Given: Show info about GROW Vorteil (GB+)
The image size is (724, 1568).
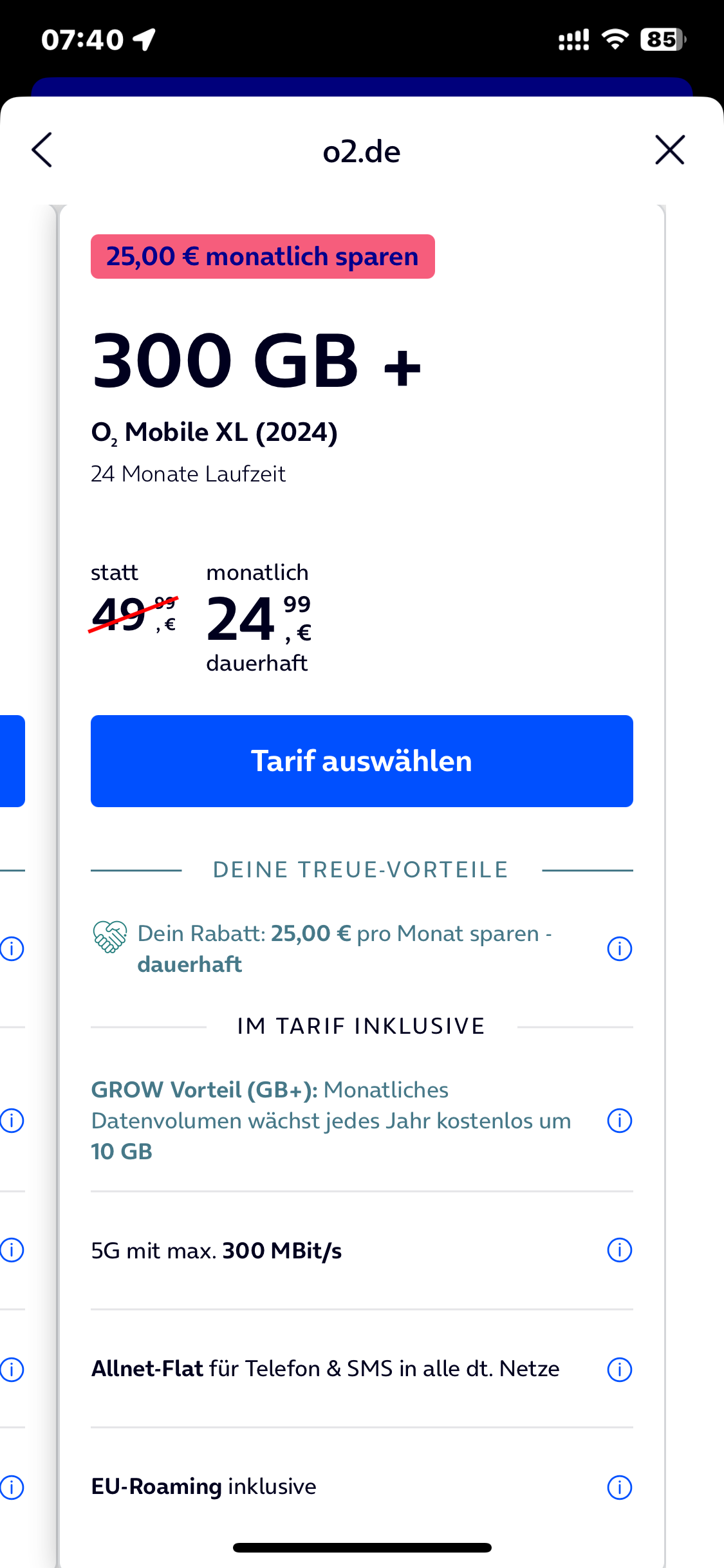Looking at the screenshot, I should (620, 1121).
